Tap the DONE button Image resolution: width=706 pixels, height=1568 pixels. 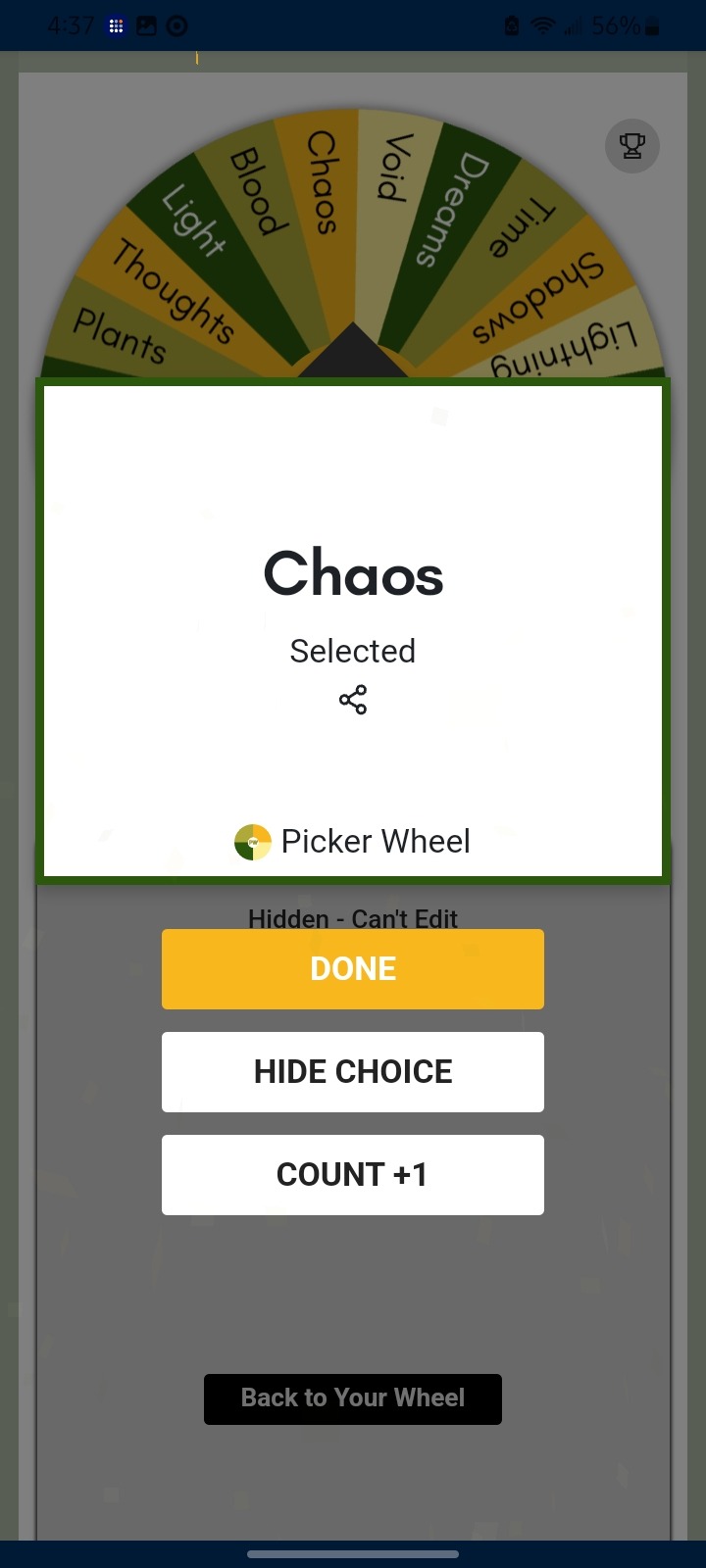click(353, 968)
